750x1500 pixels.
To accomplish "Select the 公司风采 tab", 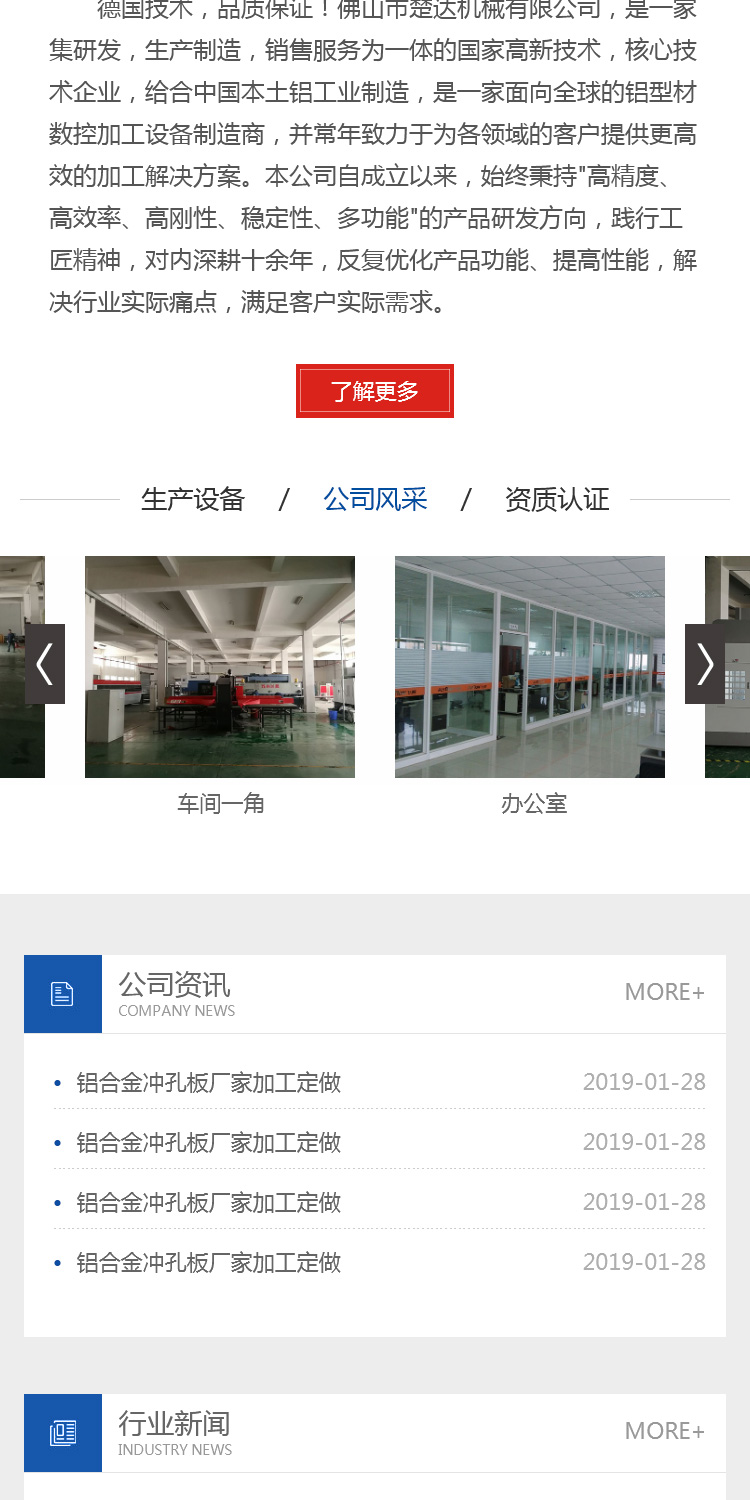I will click(x=375, y=499).
